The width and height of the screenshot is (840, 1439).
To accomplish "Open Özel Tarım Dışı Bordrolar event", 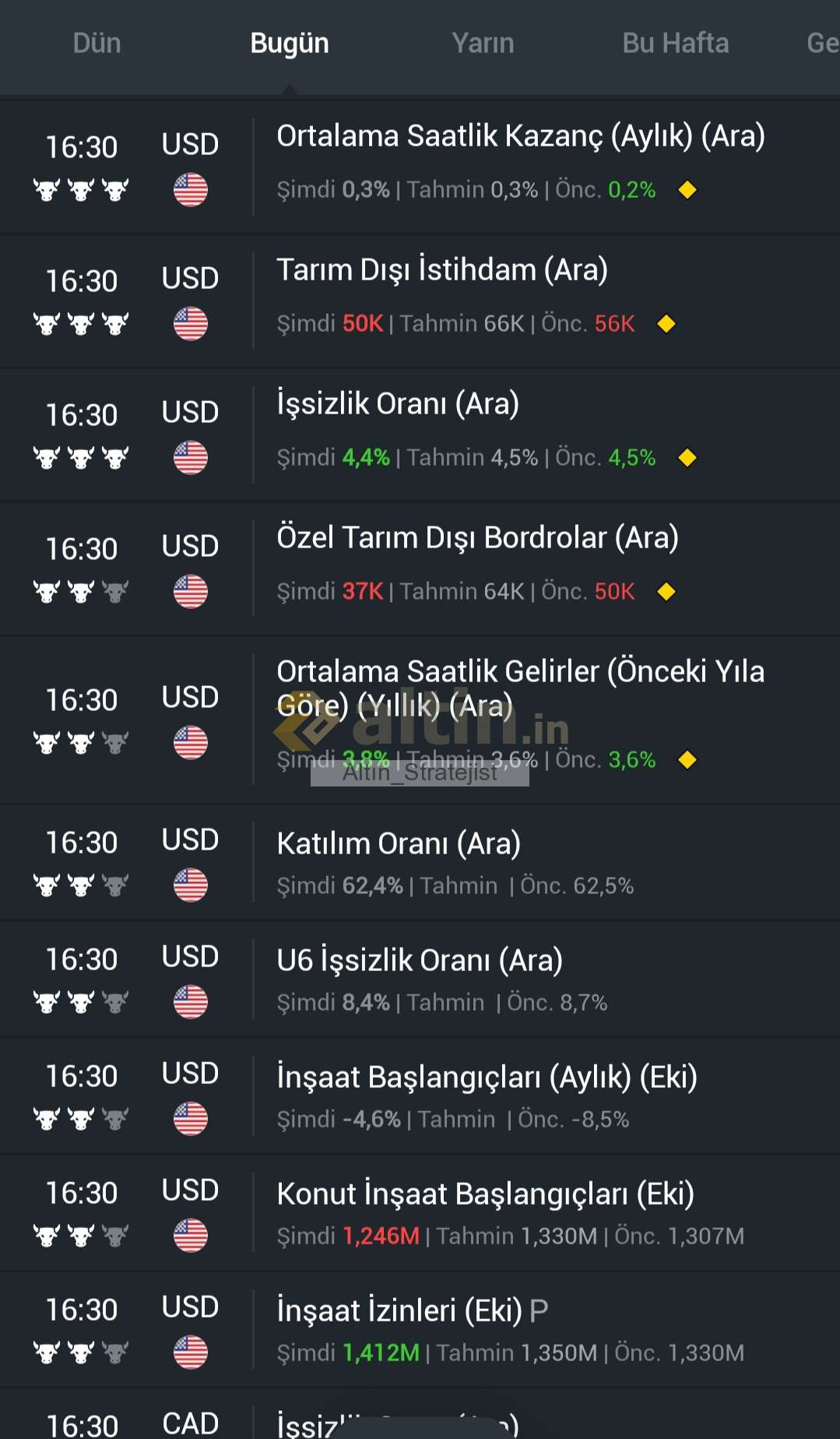I will coord(477,538).
